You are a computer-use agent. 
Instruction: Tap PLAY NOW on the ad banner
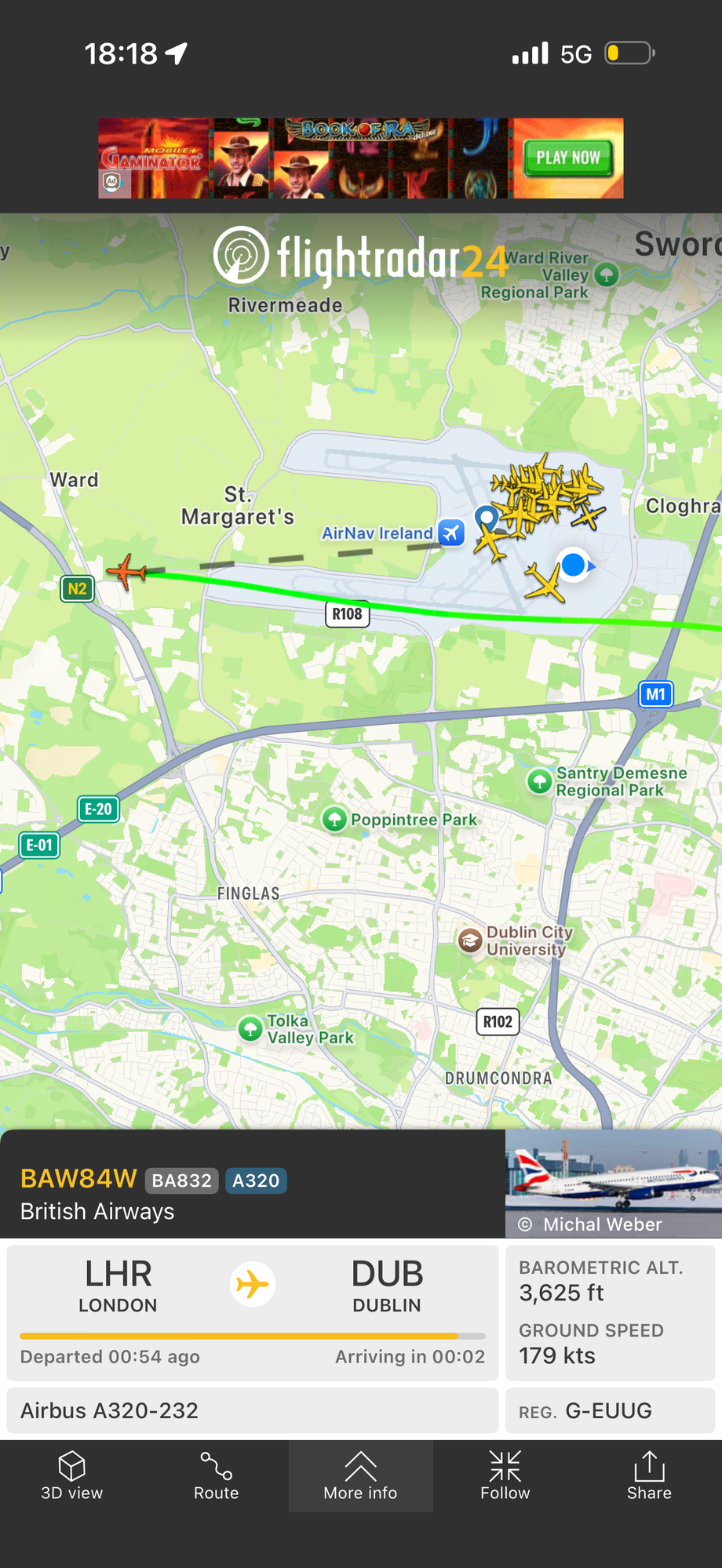click(x=568, y=158)
